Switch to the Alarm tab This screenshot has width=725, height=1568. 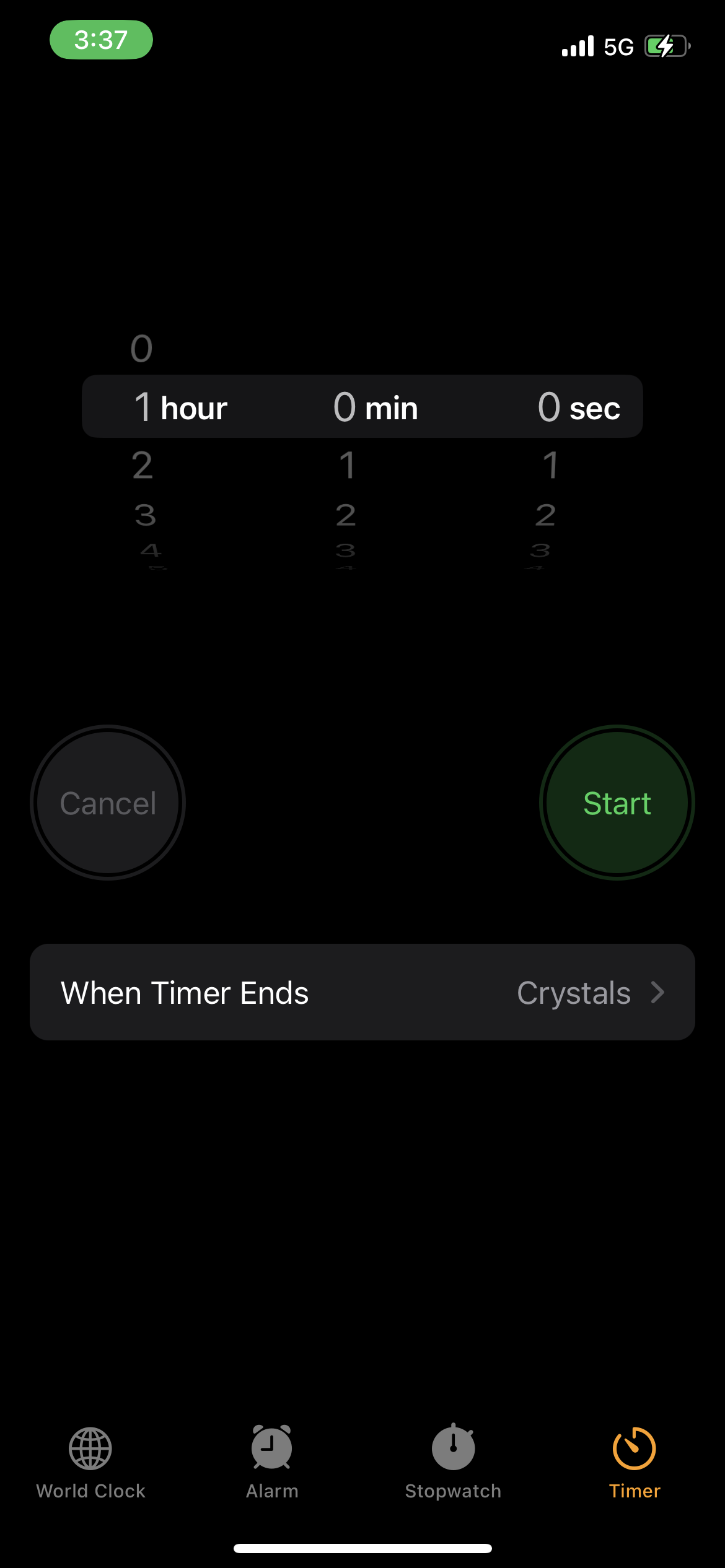(271, 1461)
